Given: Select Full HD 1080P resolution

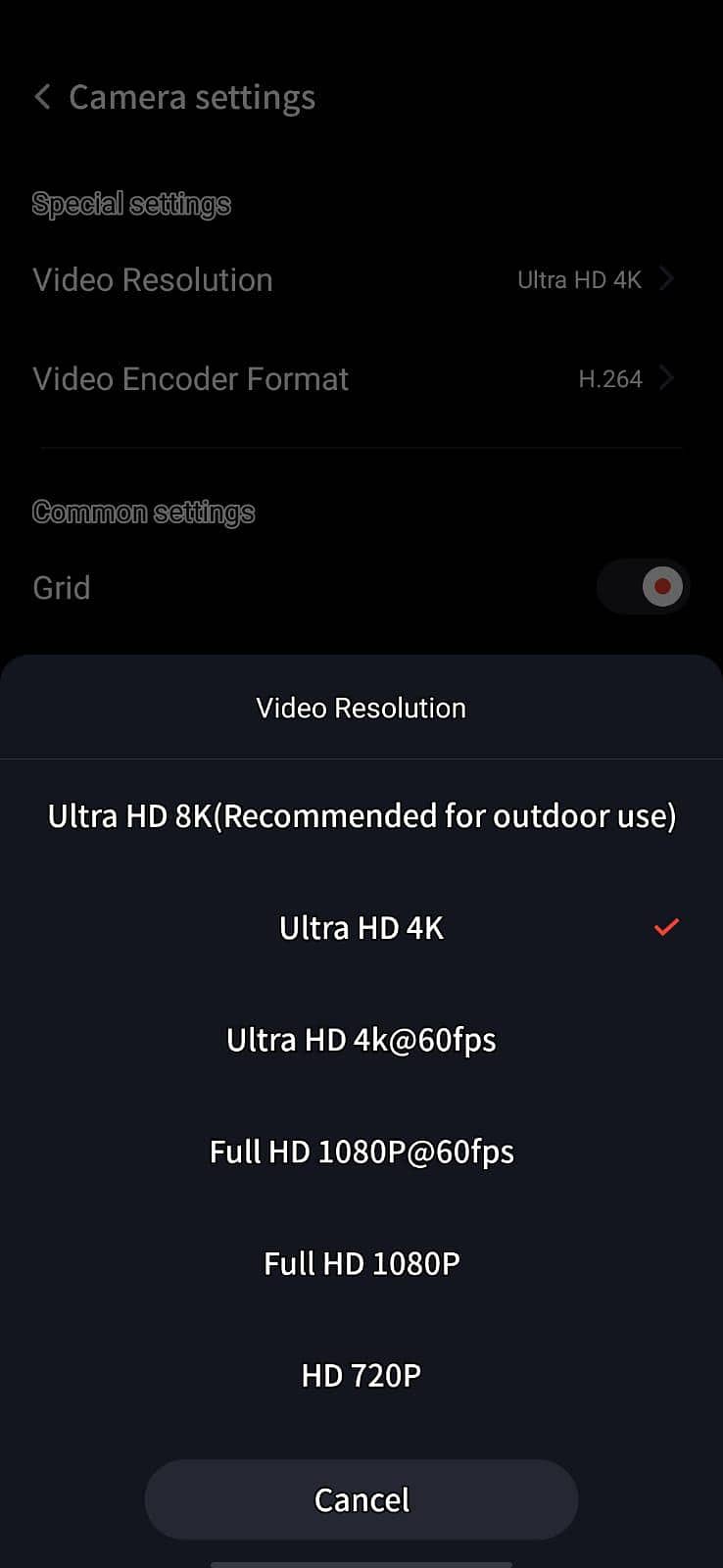Looking at the screenshot, I should click(361, 1263).
